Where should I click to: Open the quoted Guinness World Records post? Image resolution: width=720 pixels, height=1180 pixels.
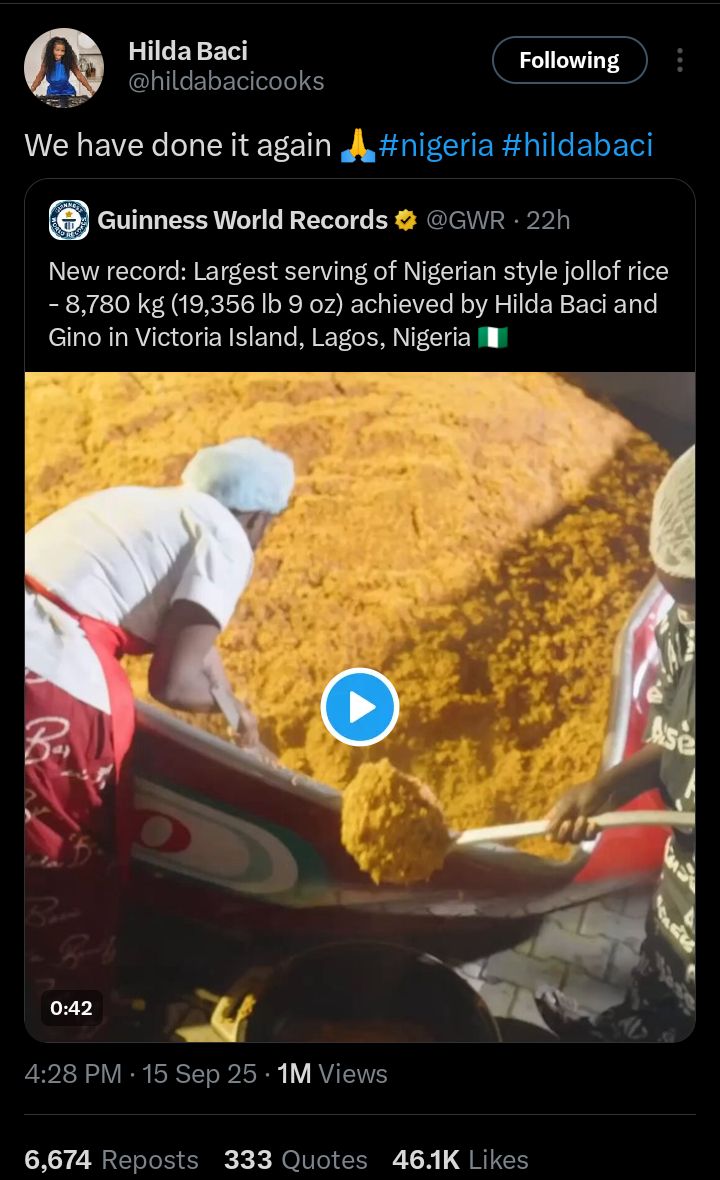pos(358,285)
